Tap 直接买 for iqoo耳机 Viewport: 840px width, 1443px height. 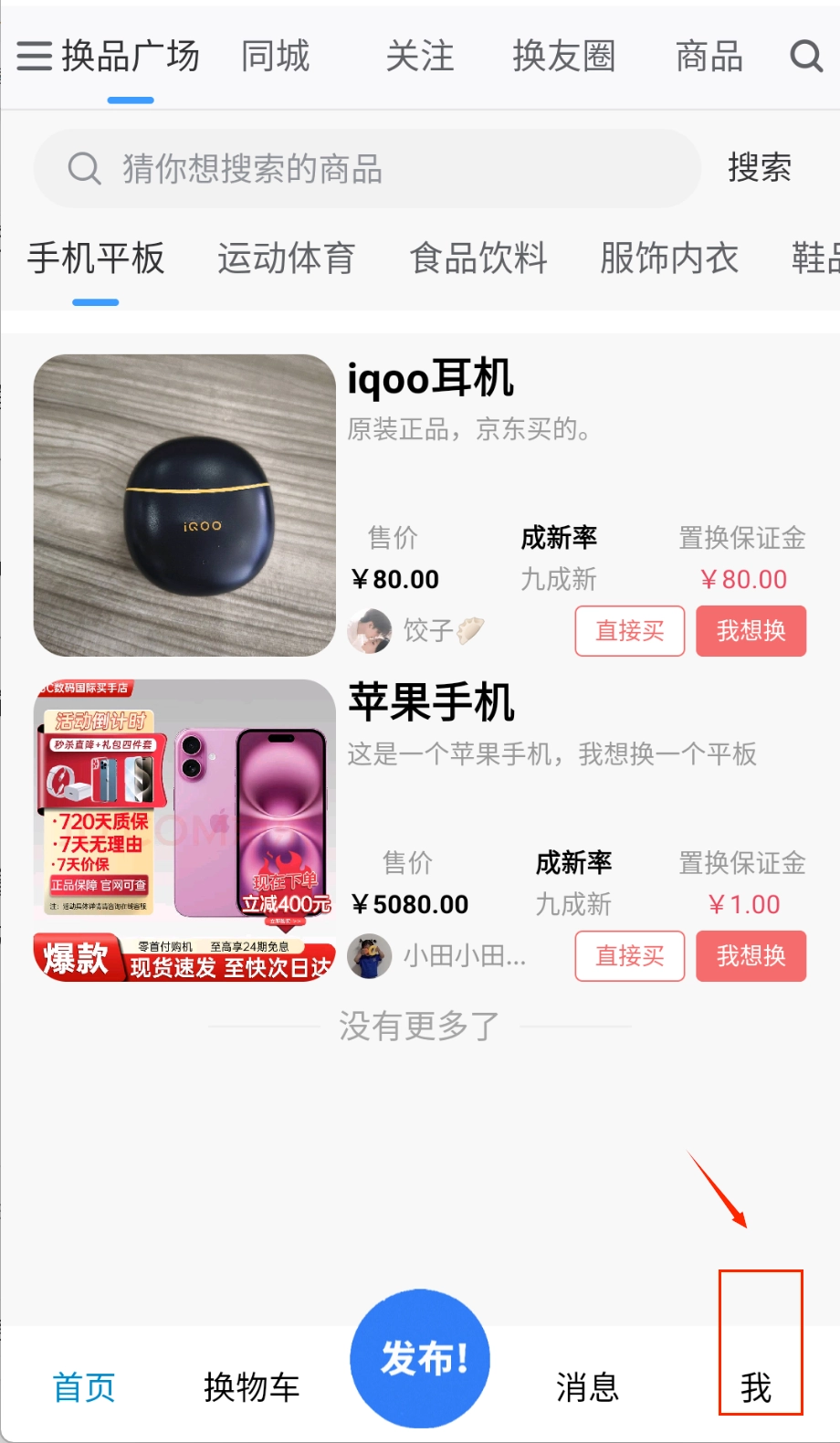[x=629, y=631]
